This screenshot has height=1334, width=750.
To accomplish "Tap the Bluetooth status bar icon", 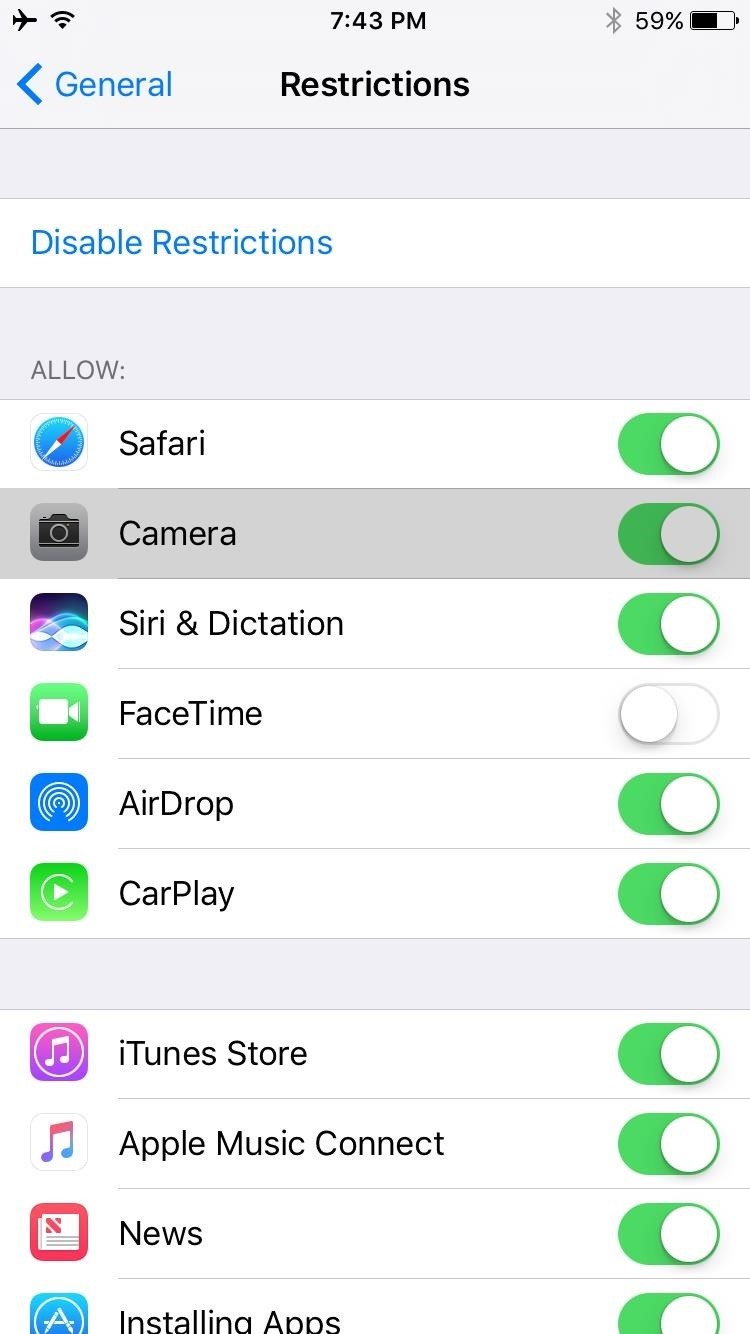I will pyautogui.click(x=612, y=18).
